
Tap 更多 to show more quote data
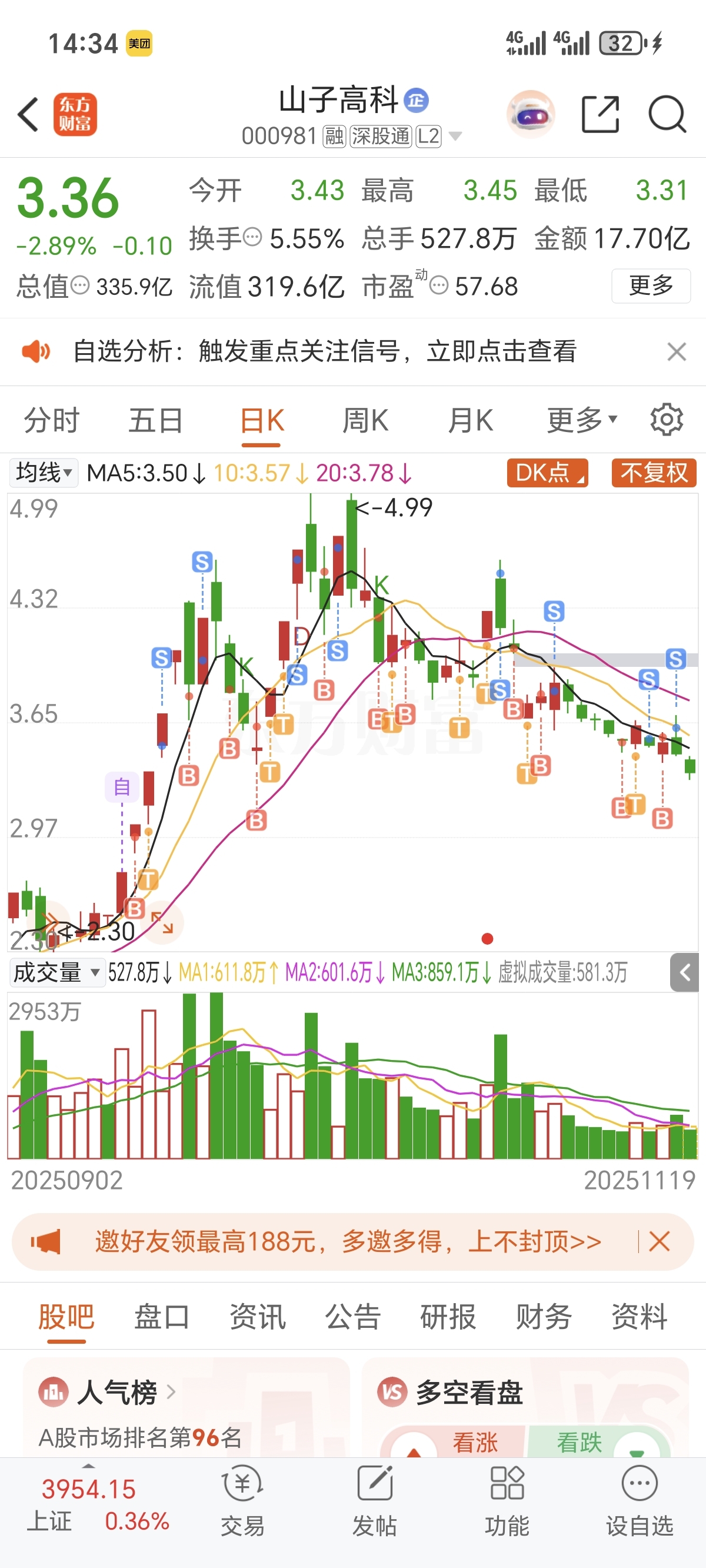(651, 285)
